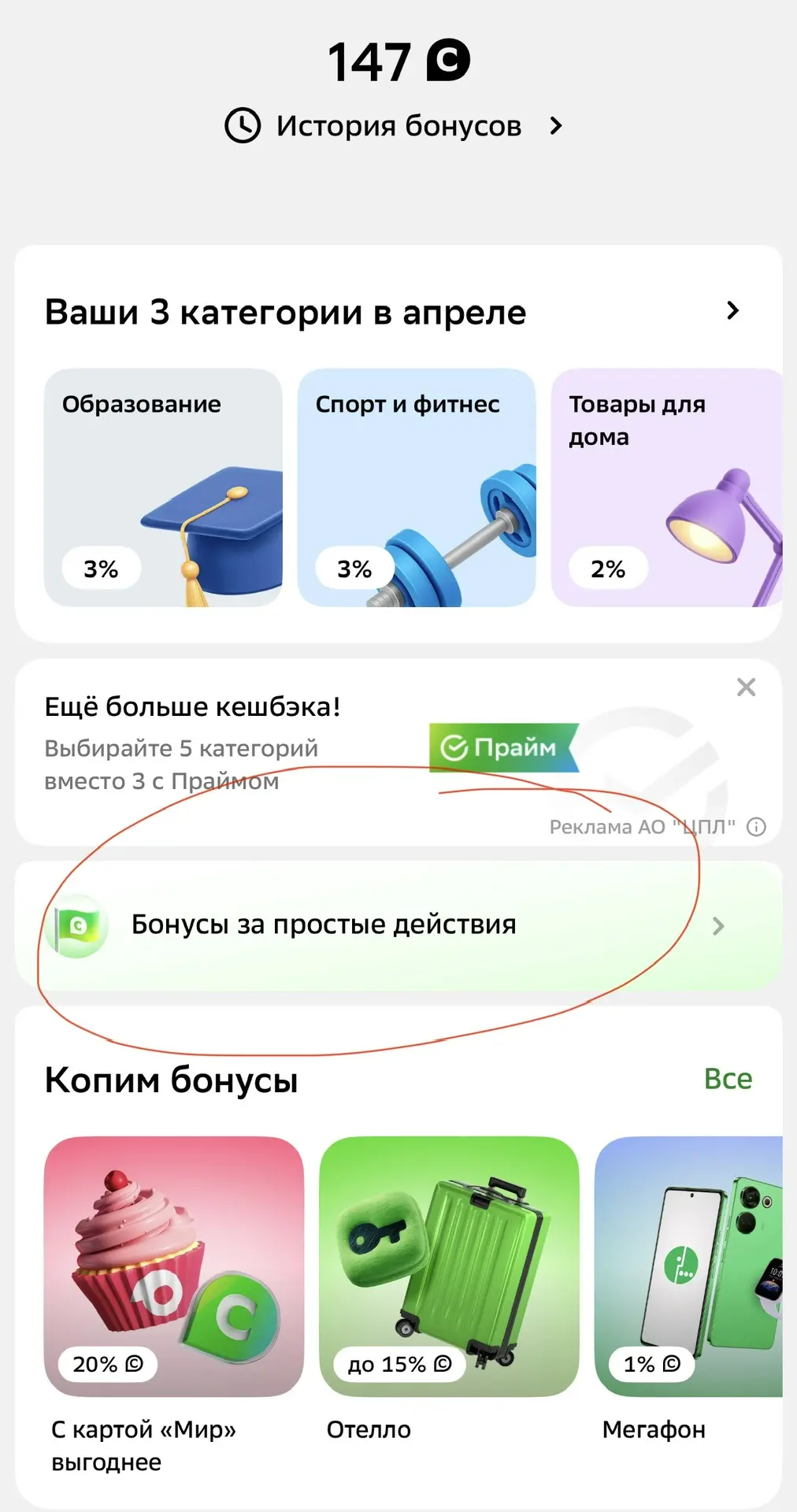Show ad info next to Реклама АО ЦПЛ
Image resolution: width=797 pixels, height=1512 pixels.
(x=756, y=827)
